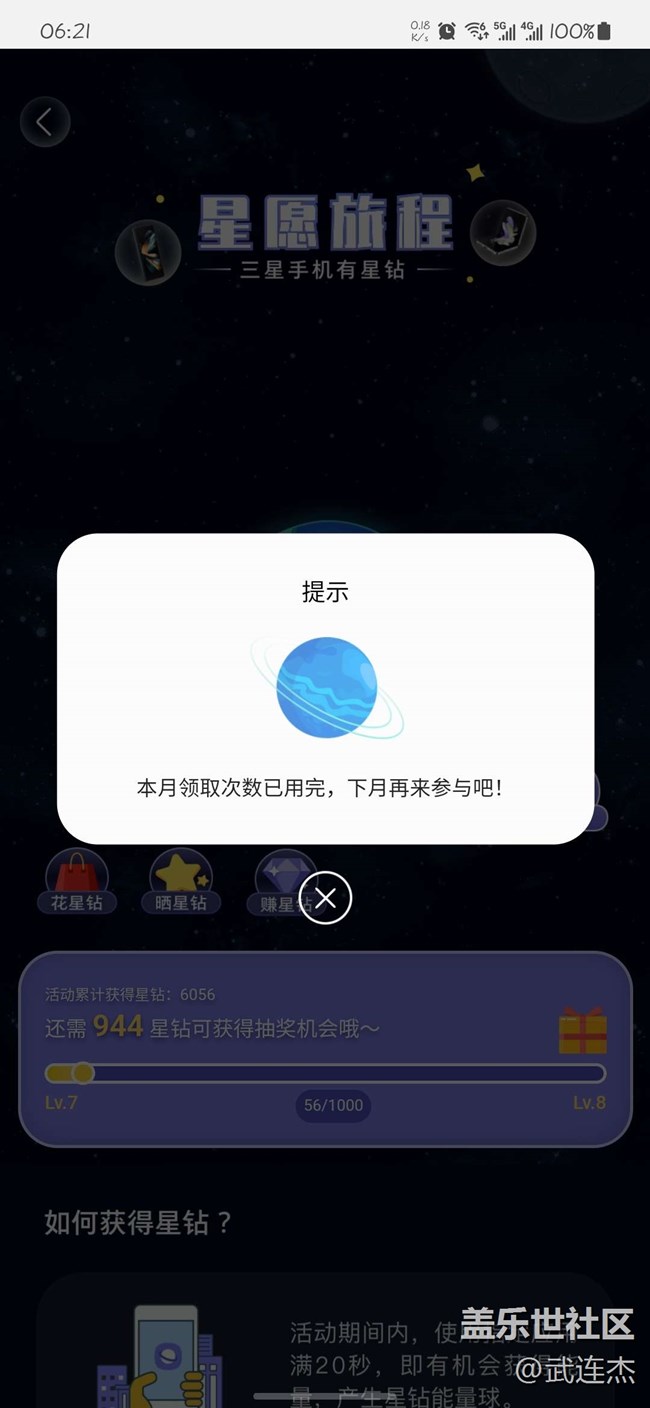Tap the gift box lottery icon
The height and width of the screenshot is (1408, 650).
point(583,1031)
